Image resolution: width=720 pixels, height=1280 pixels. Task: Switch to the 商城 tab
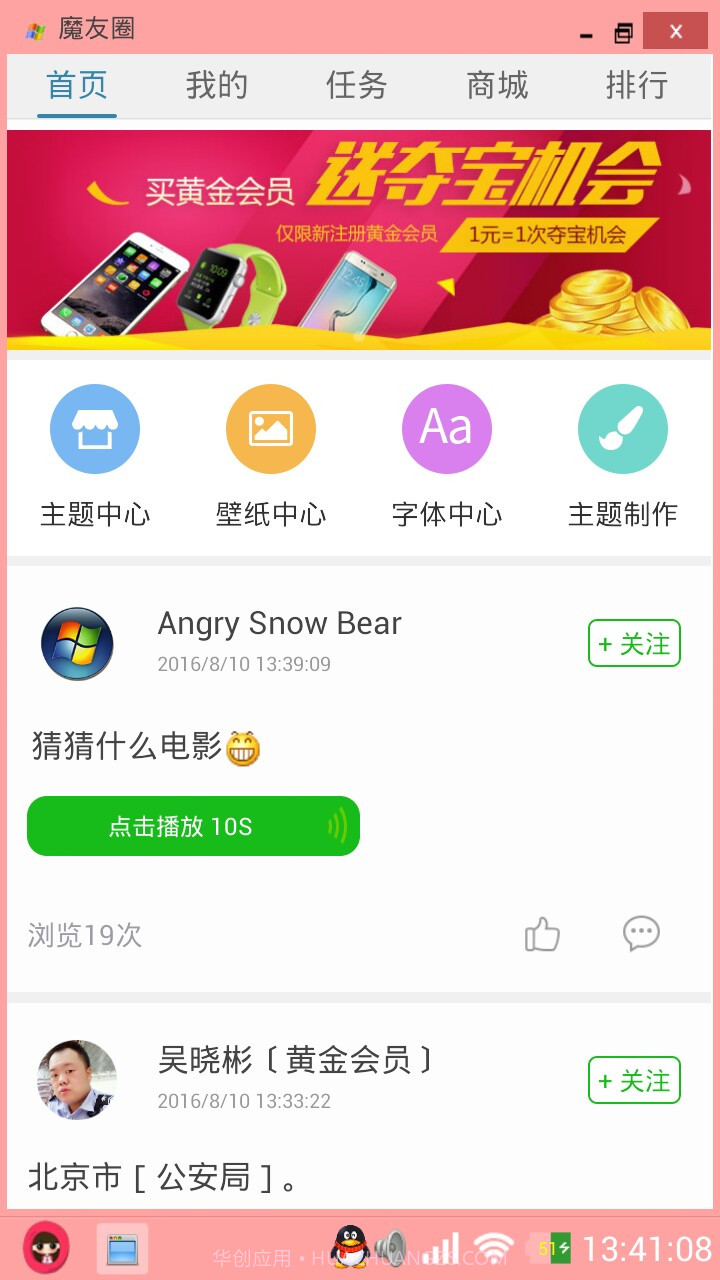point(495,86)
